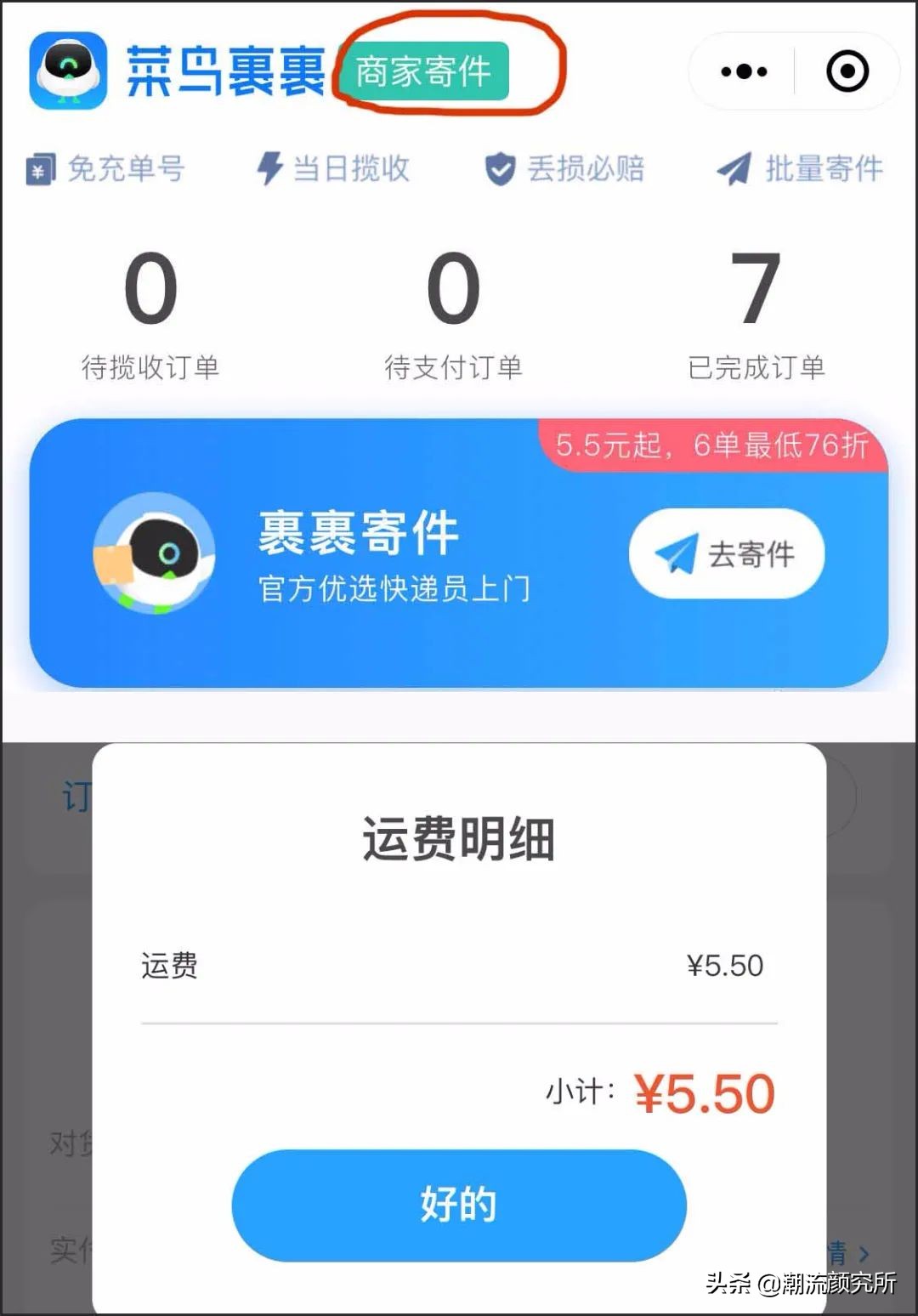
Task: Tap the 当日揽收 lightning bolt icon
Action: point(269,167)
